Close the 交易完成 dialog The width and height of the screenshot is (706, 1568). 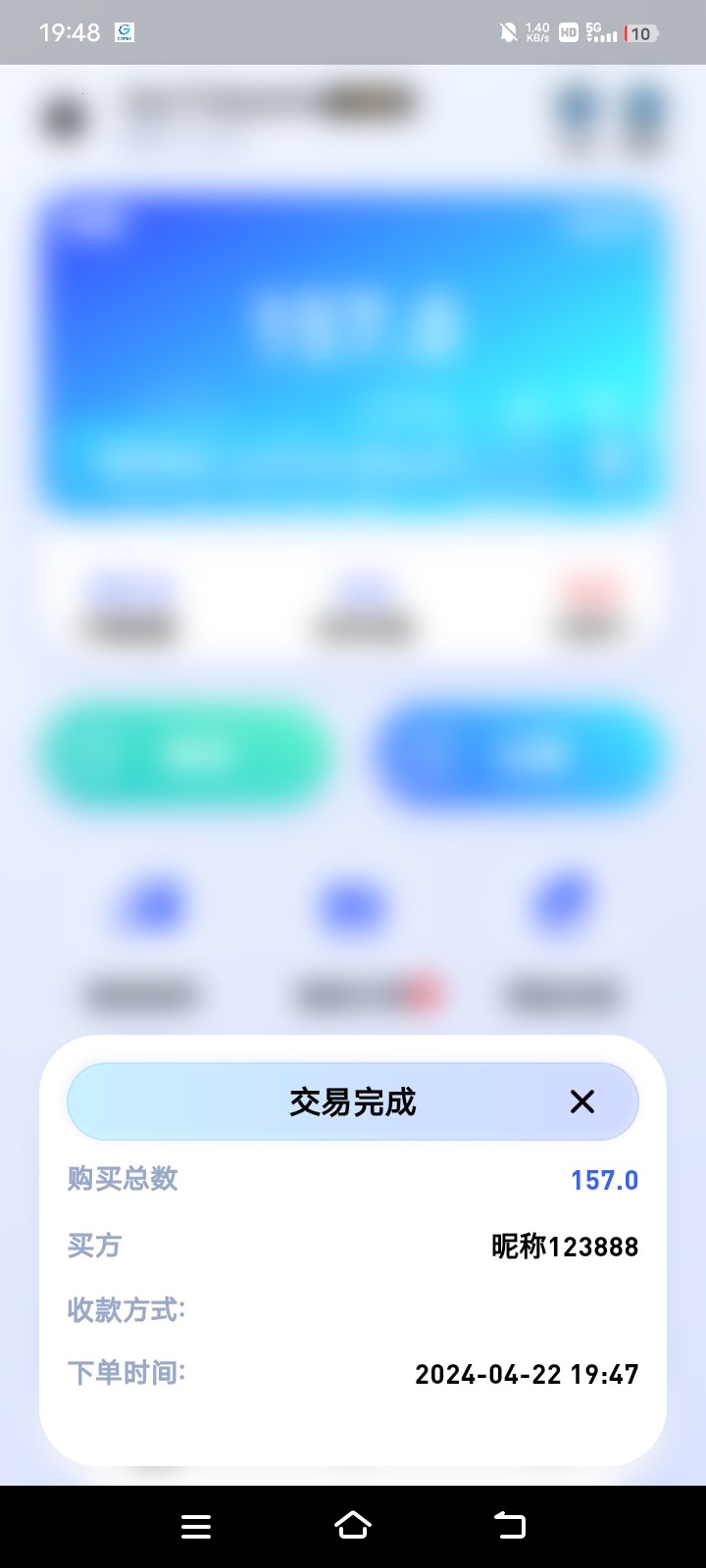tap(582, 1102)
